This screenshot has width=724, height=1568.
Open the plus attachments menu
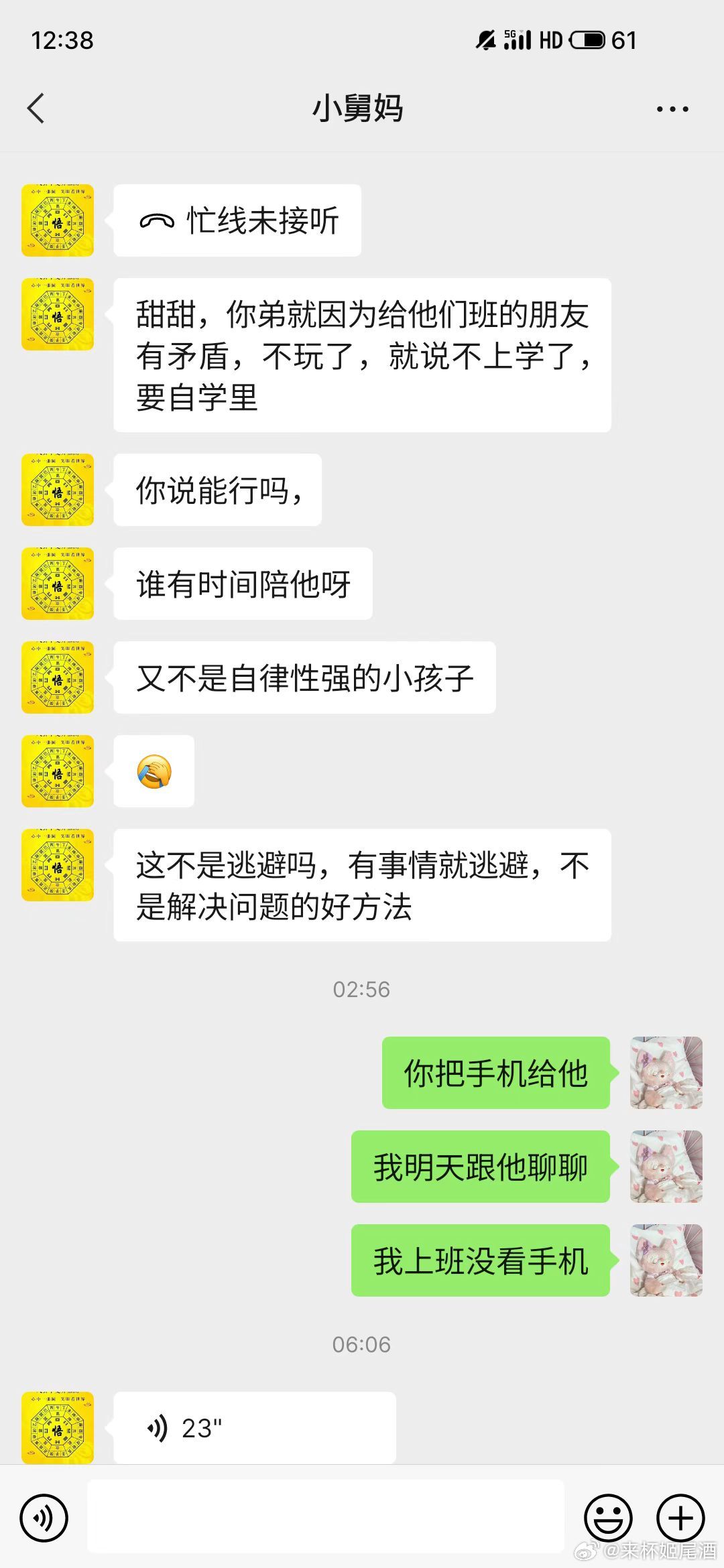click(x=680, y=1518)
